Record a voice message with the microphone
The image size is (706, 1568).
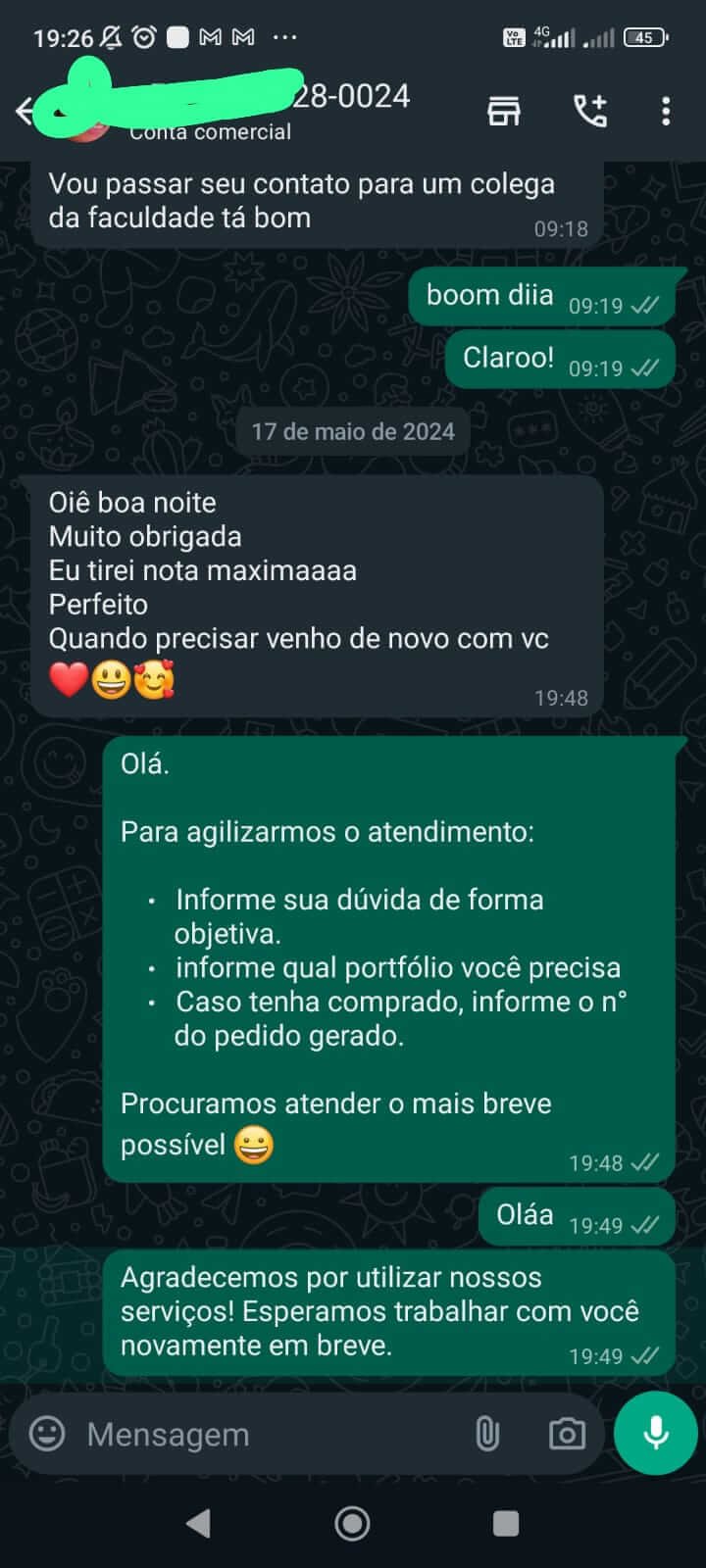[x=655, y=1433]
